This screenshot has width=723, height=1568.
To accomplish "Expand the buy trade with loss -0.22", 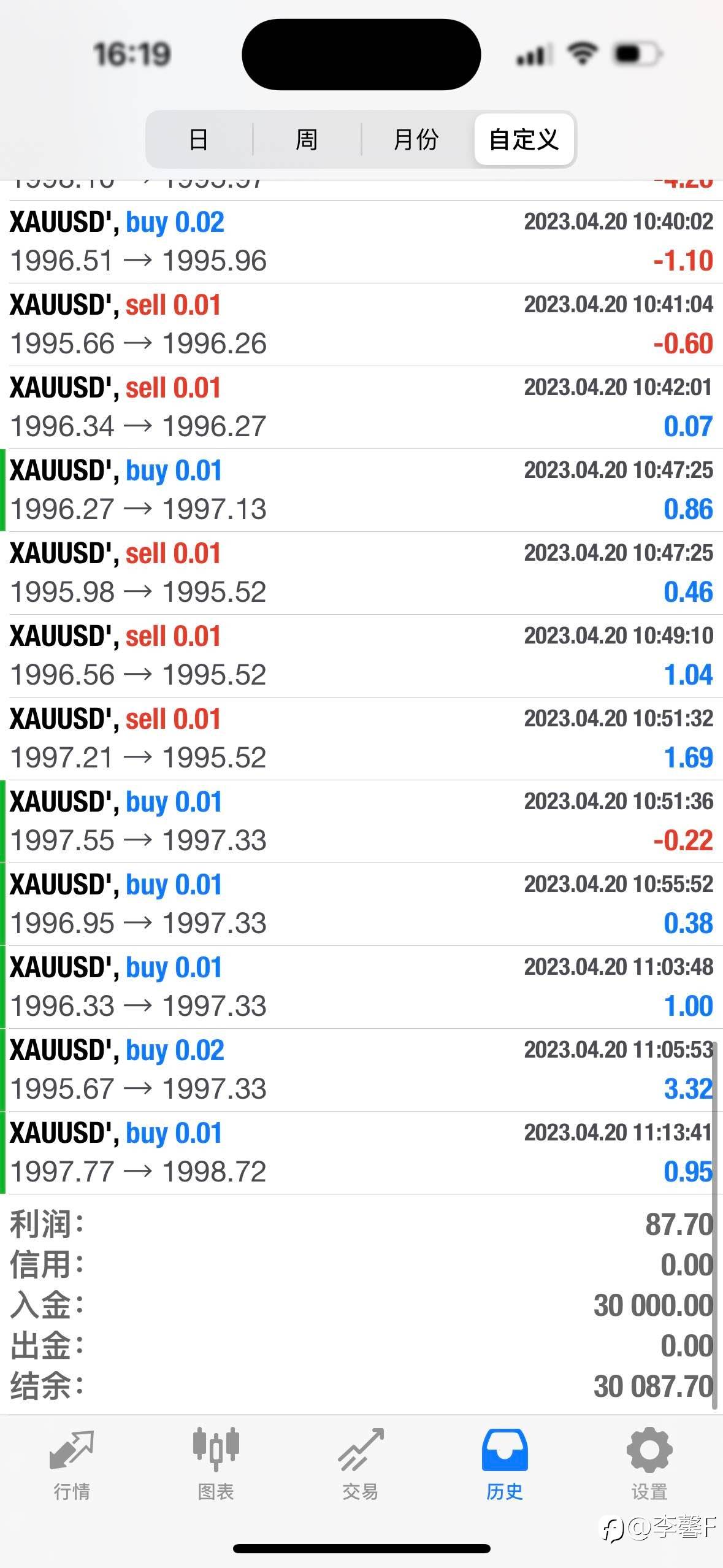I will click(361, 821).
